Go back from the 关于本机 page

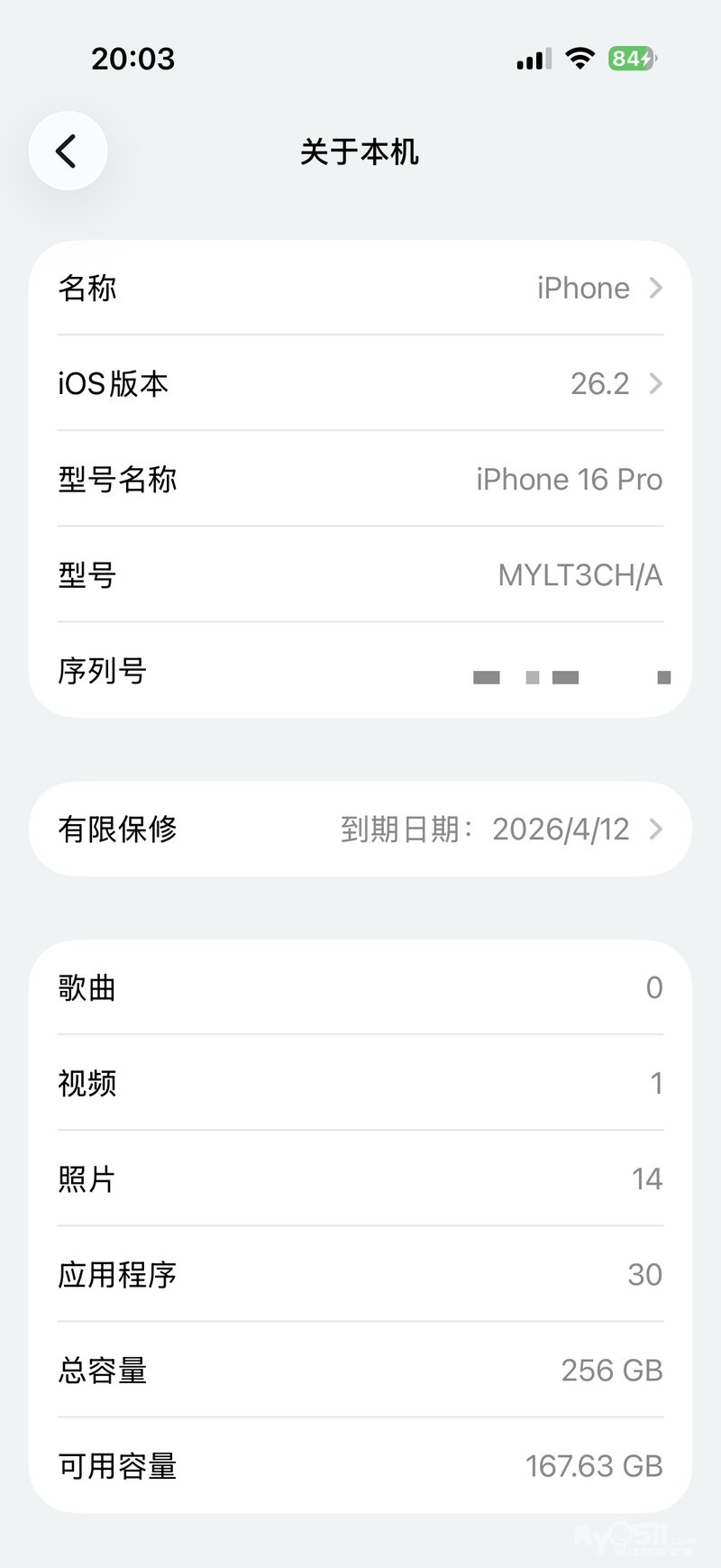[x=68, y=151]
